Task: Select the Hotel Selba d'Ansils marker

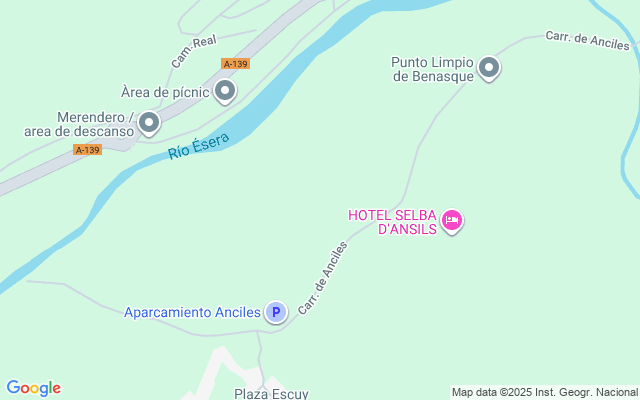Action: coord(452,220)
